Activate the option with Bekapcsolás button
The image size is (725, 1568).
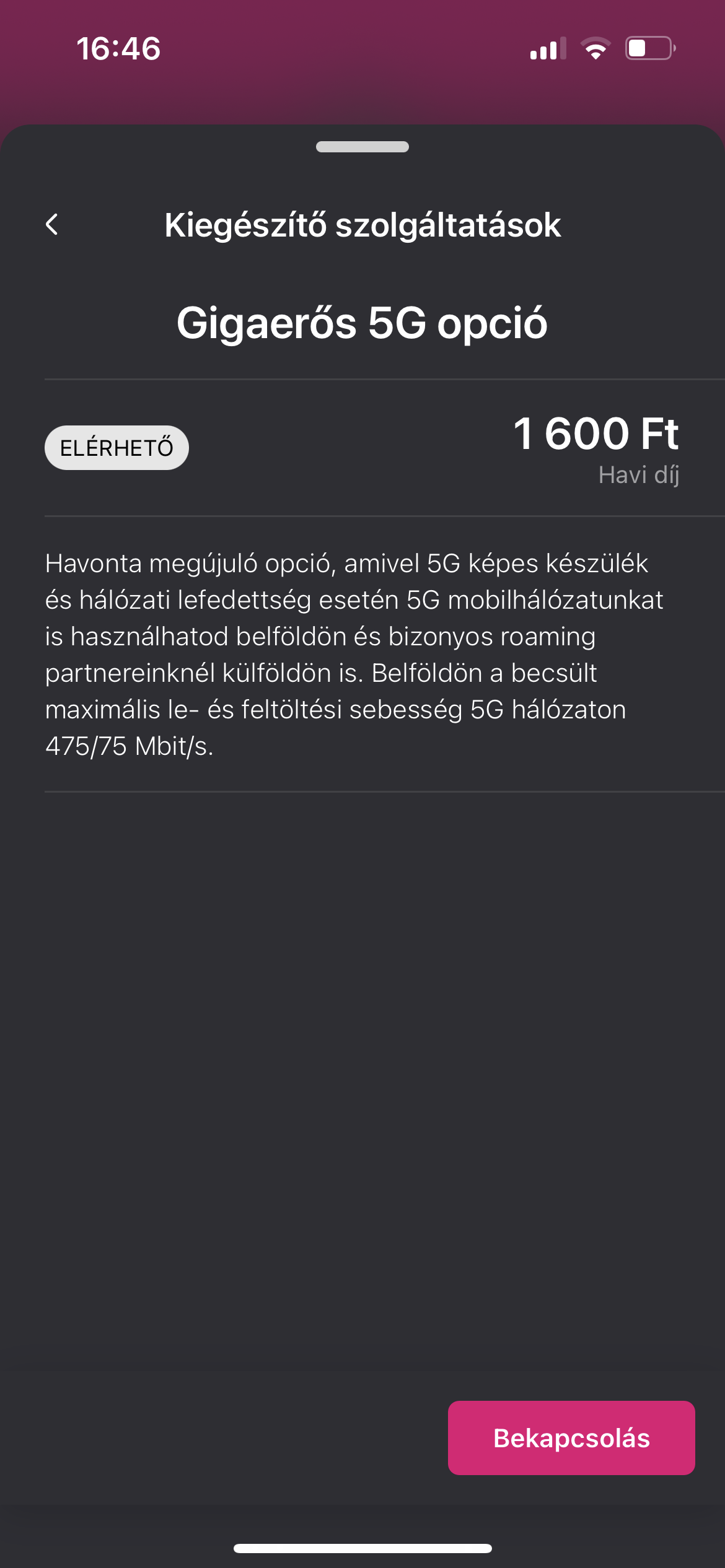(571, 1437)
